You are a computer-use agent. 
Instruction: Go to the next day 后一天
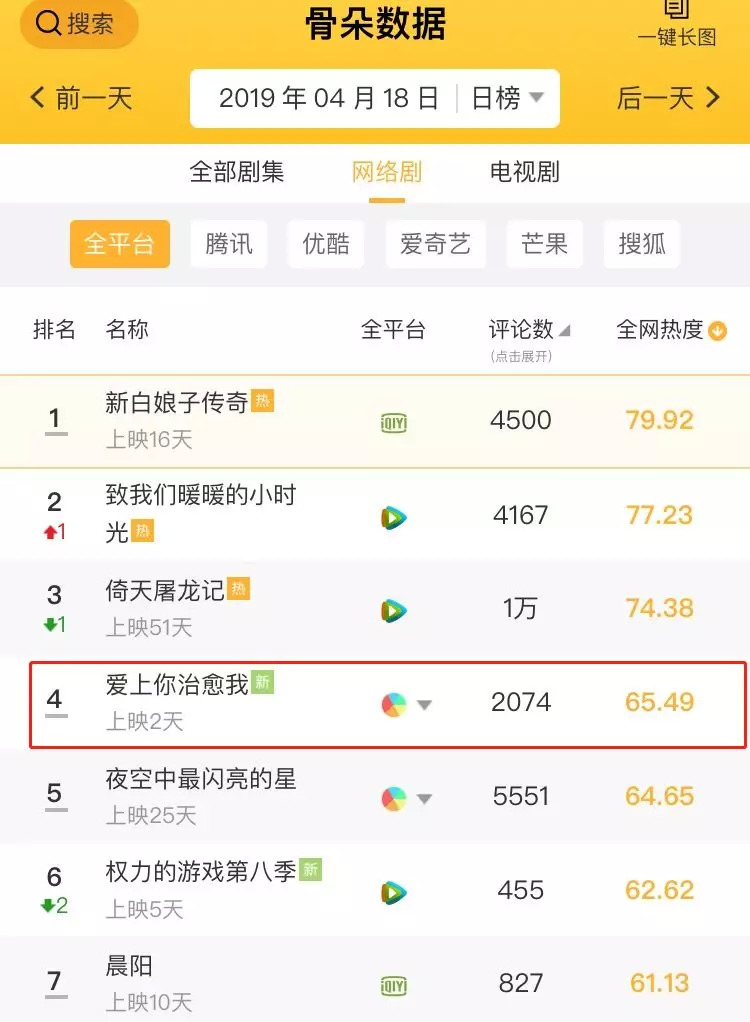pyautogui.click(x=669, y=98)
